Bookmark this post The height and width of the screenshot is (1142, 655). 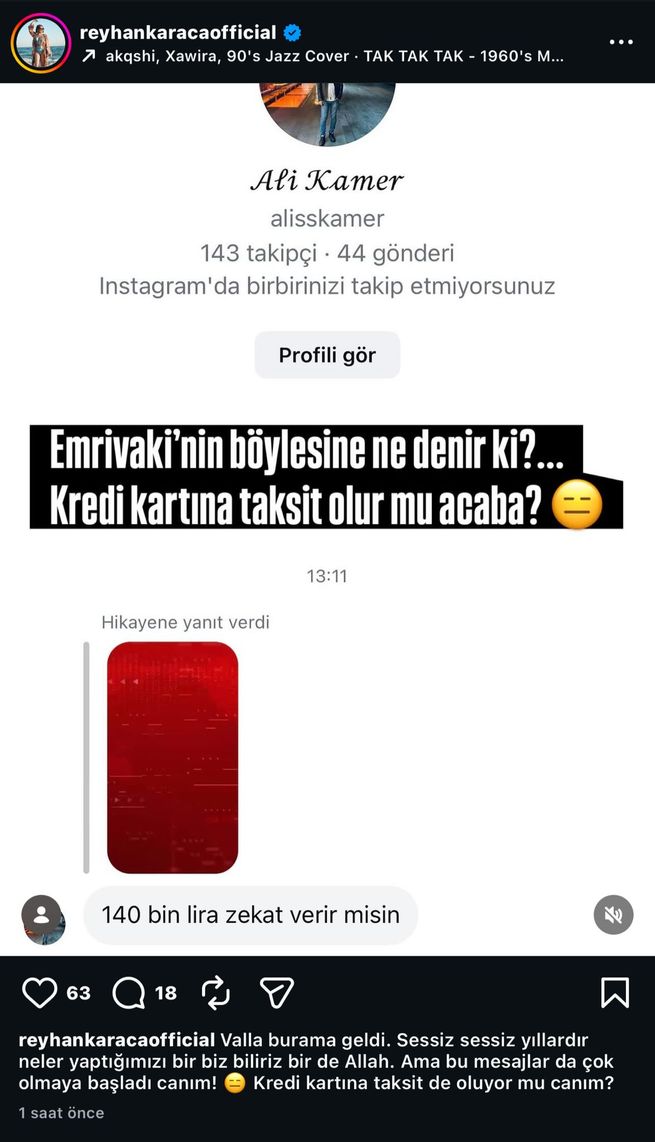614,992
